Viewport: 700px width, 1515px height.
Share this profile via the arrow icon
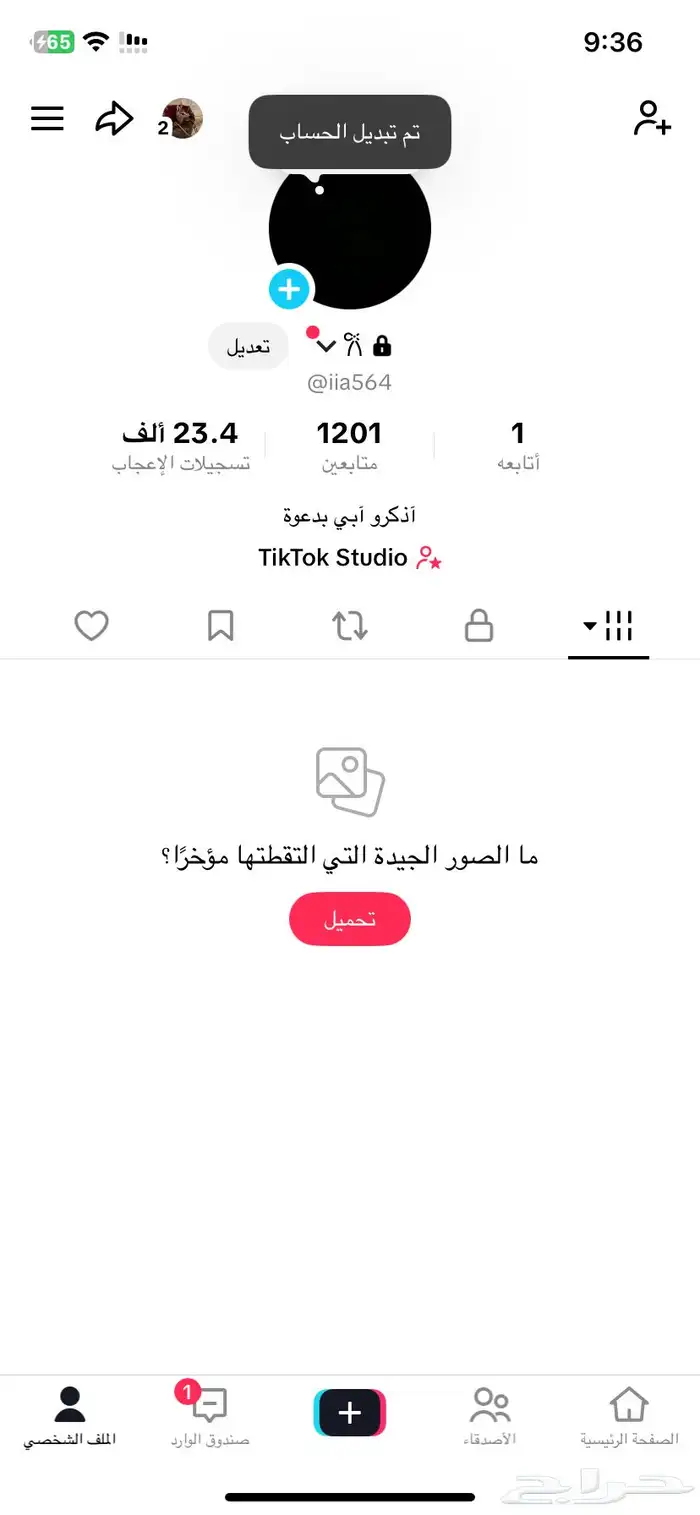click(x=114, y=119)
